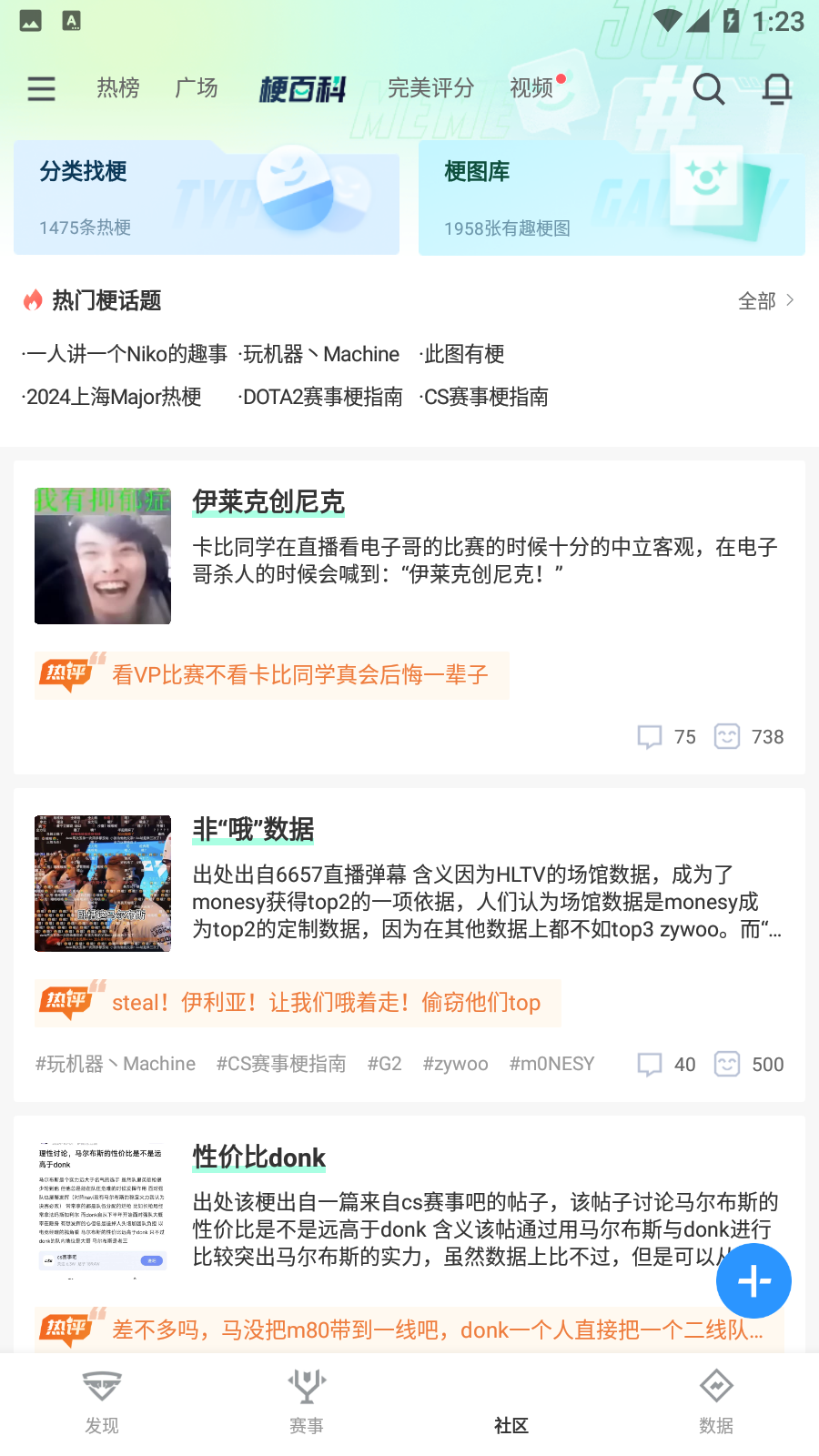Switch to the 热榜 tab
The image size is (819, 1456).
click(x=118, y=88)
